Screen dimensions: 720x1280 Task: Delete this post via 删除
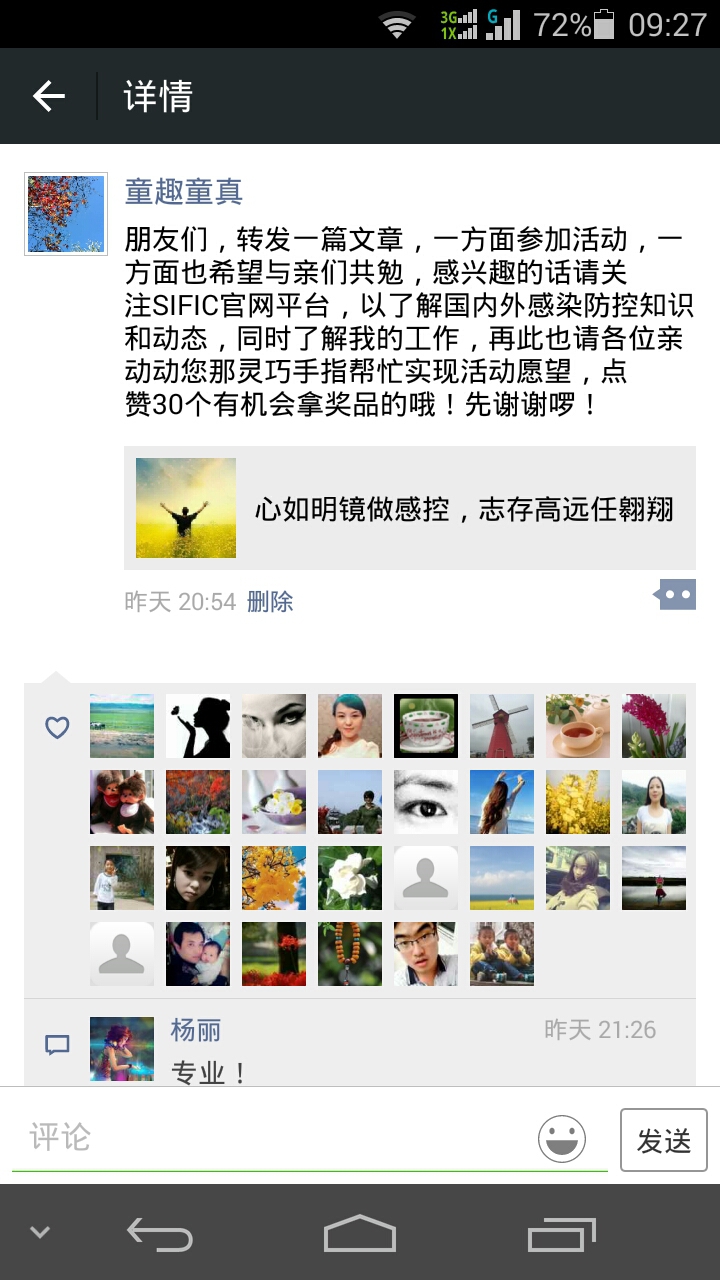pos(270,602)
